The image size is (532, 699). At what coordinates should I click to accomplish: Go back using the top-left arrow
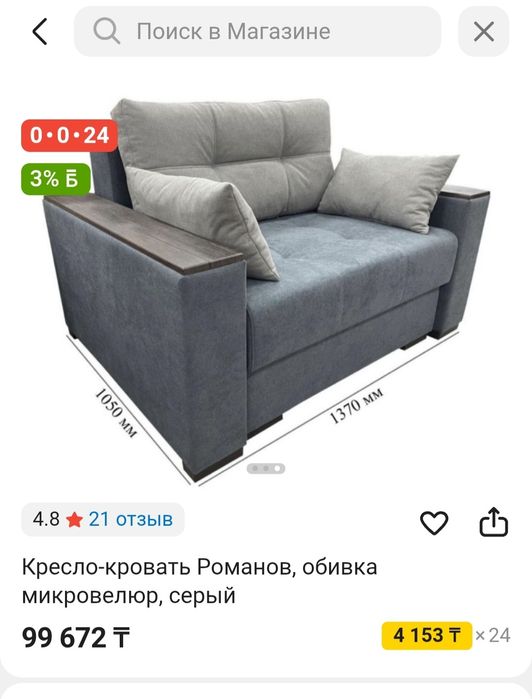coord(39,32)
